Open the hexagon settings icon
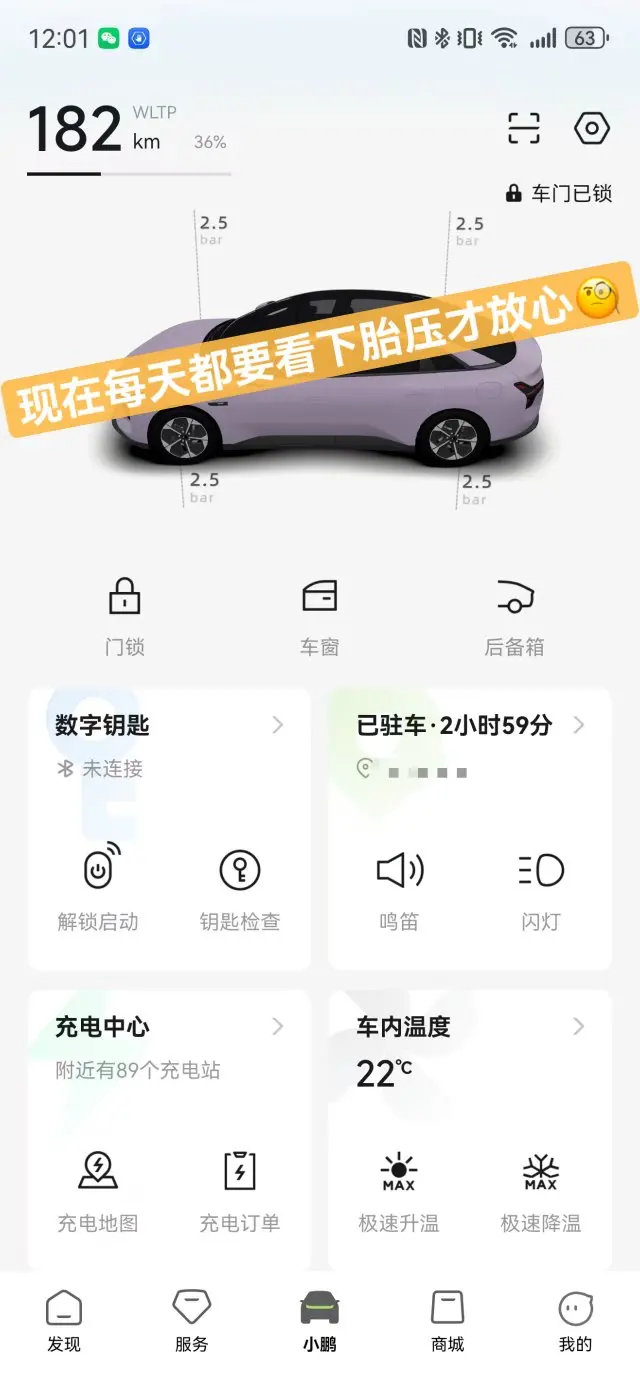 [x=592, y=129]
